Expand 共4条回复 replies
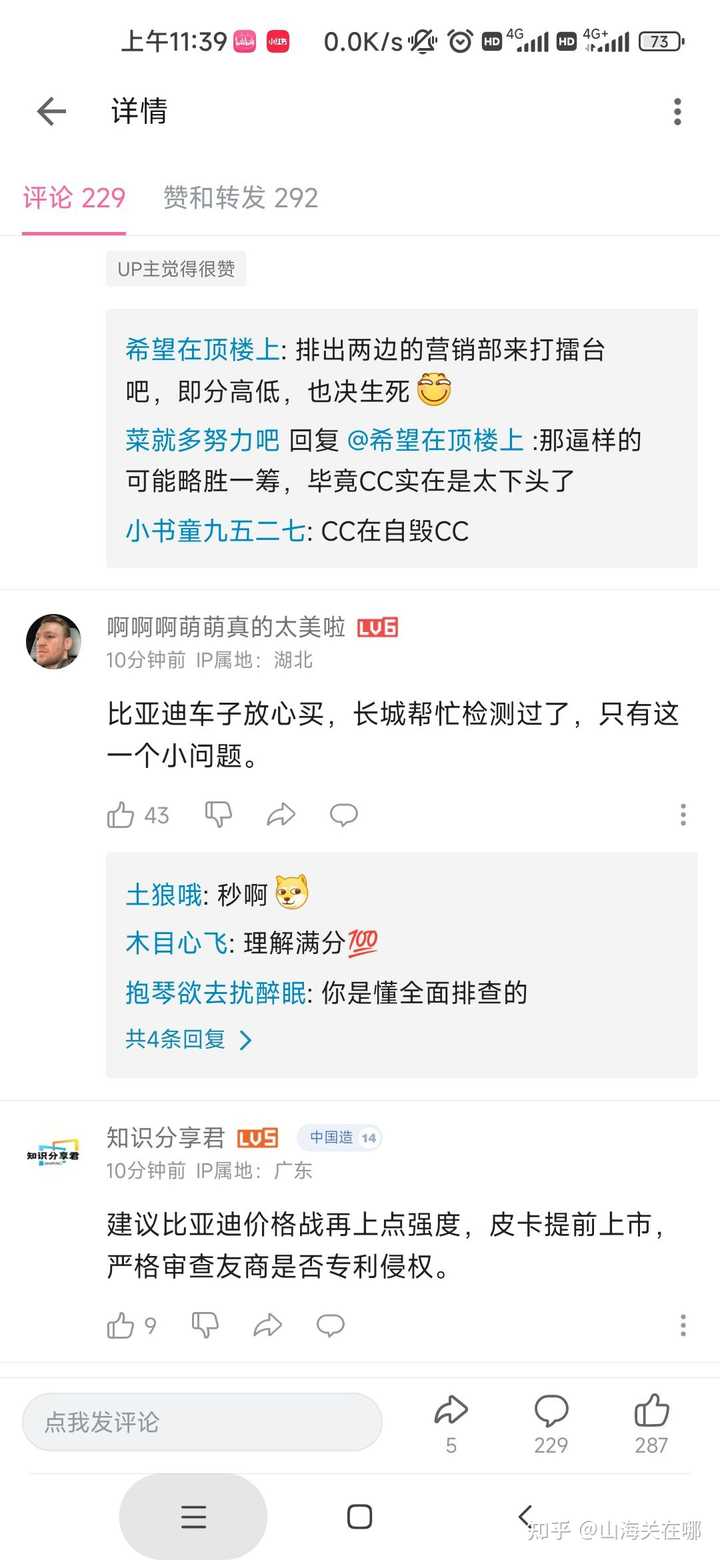This screenshot has height=1560, width=720. [x=189, y=1039]
